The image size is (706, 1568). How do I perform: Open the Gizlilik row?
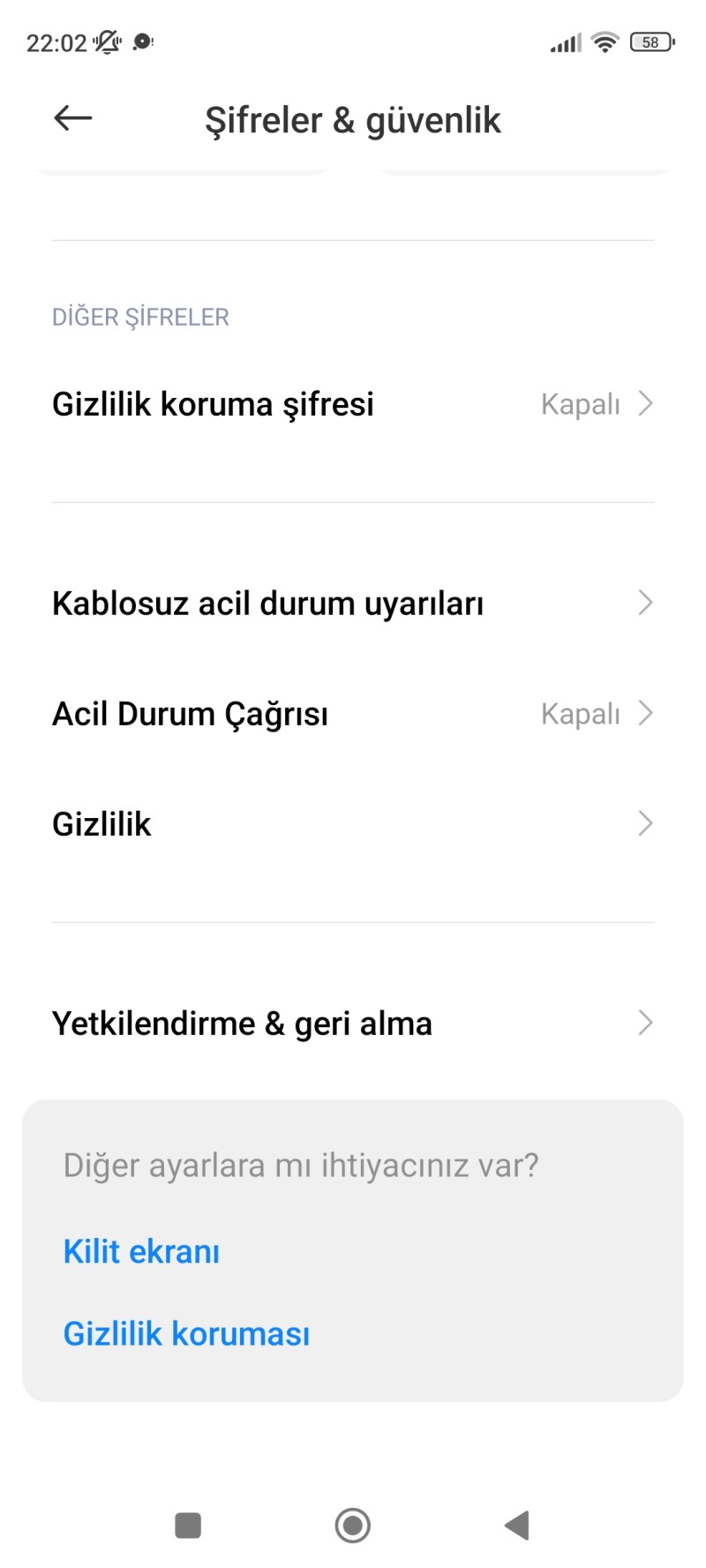[353, 824]
